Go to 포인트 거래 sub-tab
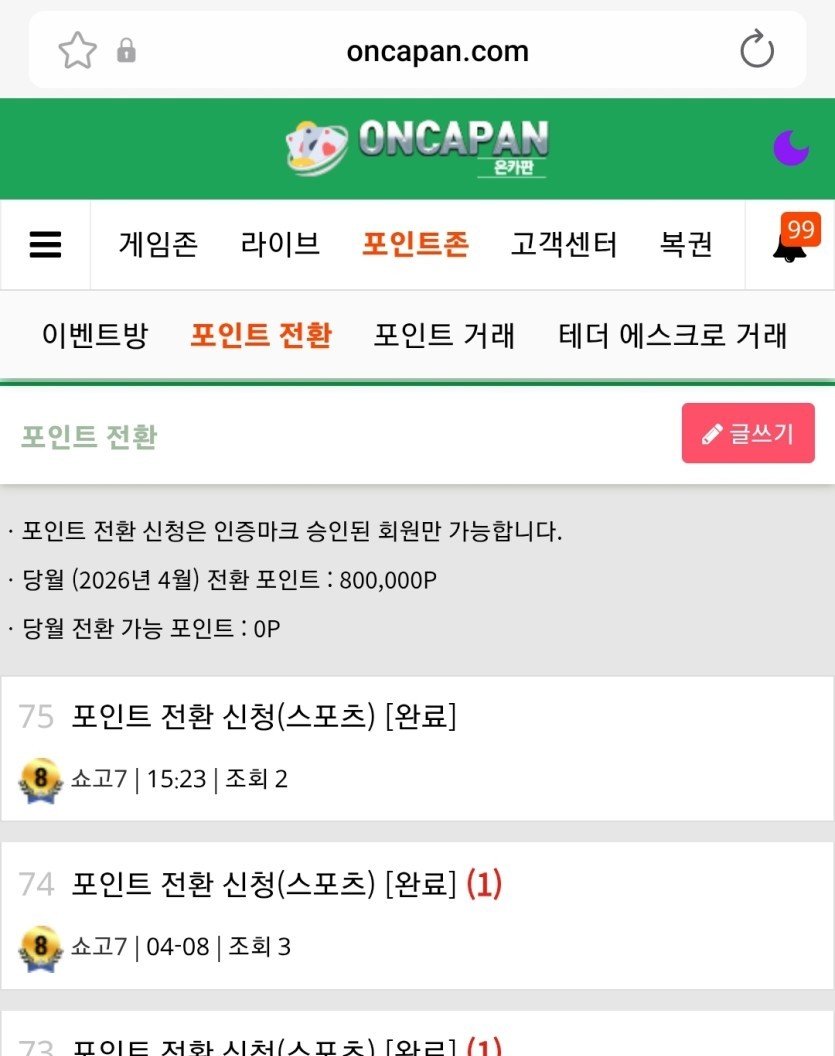The width and height of the screenshot is (835, 1056). 444,336
